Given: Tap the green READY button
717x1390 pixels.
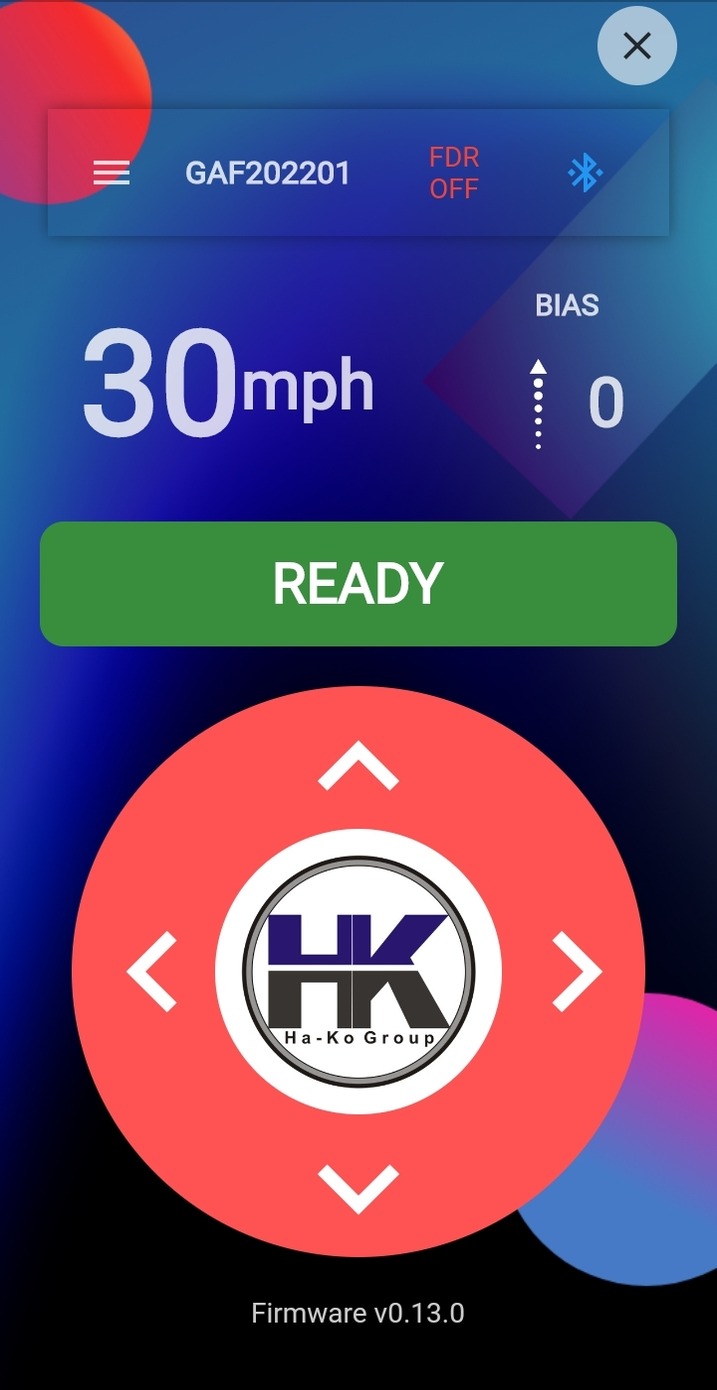Looking at the screenshot, I should (358, 584).
